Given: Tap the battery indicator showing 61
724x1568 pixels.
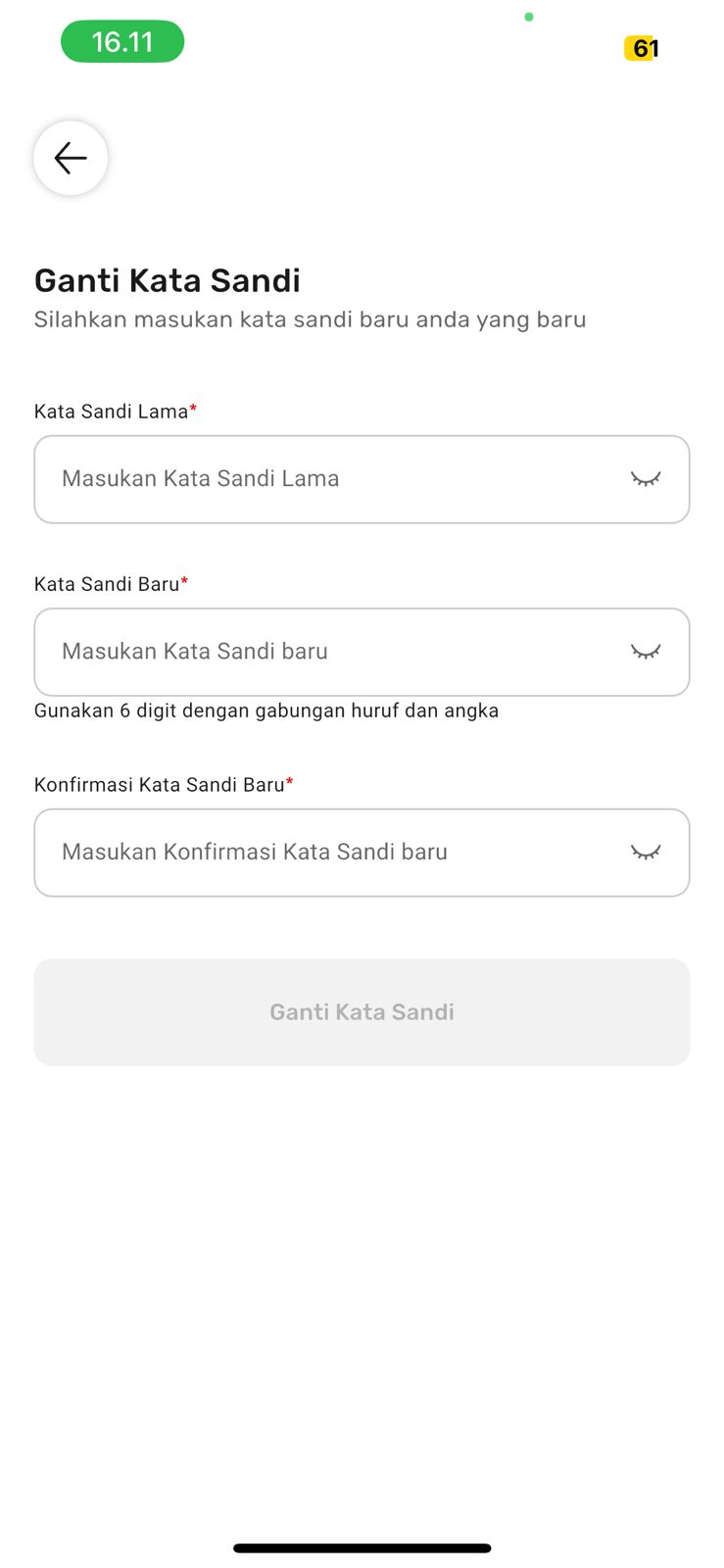Looking at the screenshot, I should [x=641, y=47].
